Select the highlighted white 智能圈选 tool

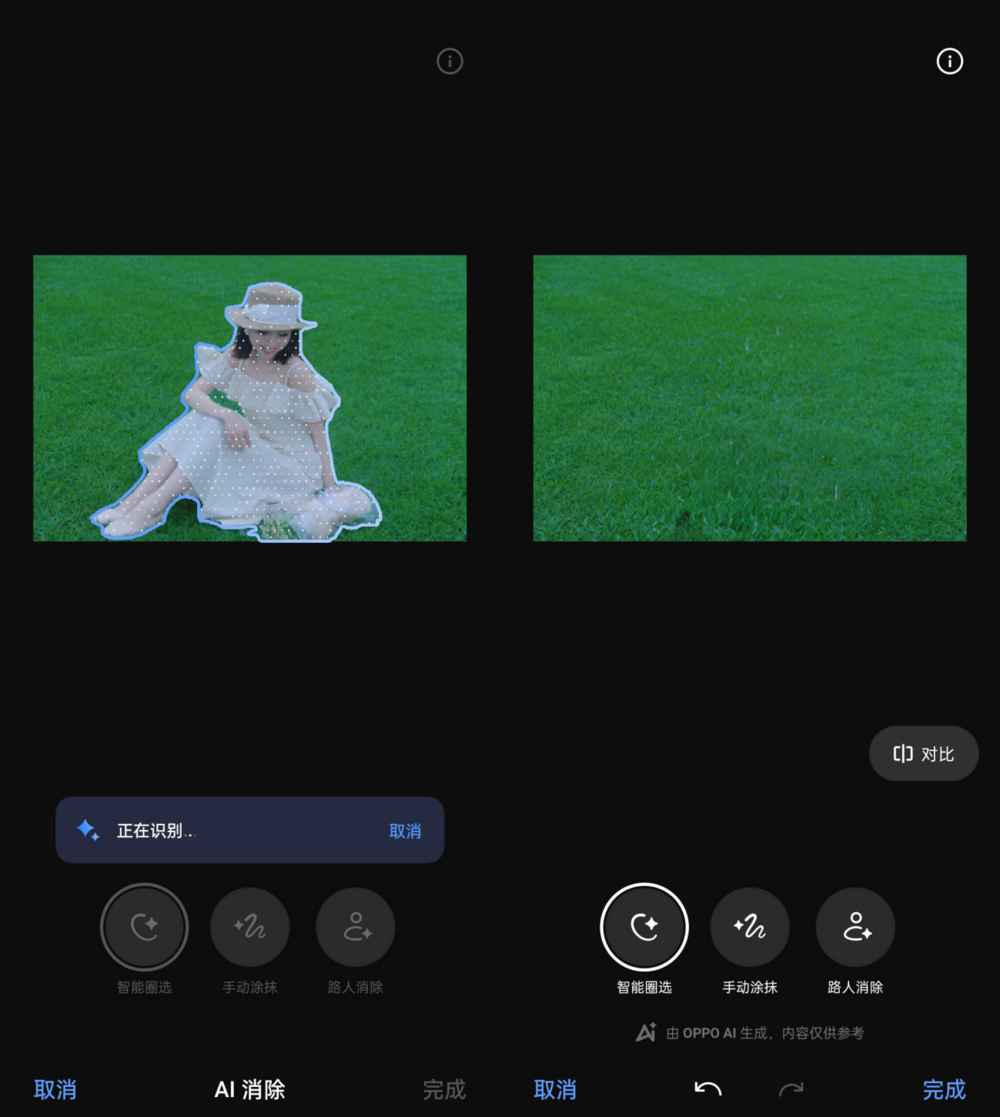click(x=644, y=927)
